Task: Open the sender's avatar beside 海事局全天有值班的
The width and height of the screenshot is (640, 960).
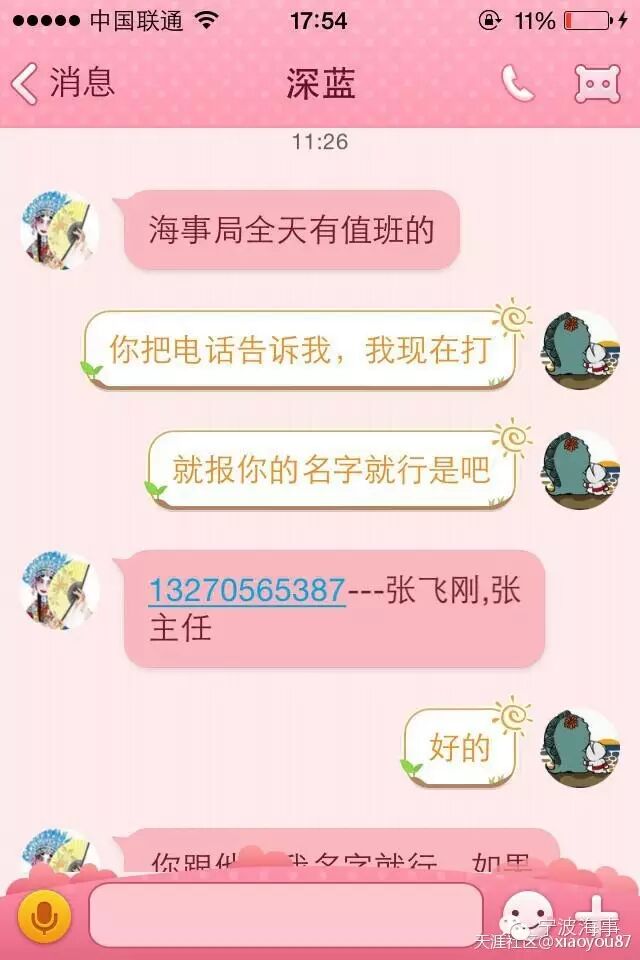Action: [59, 230]
